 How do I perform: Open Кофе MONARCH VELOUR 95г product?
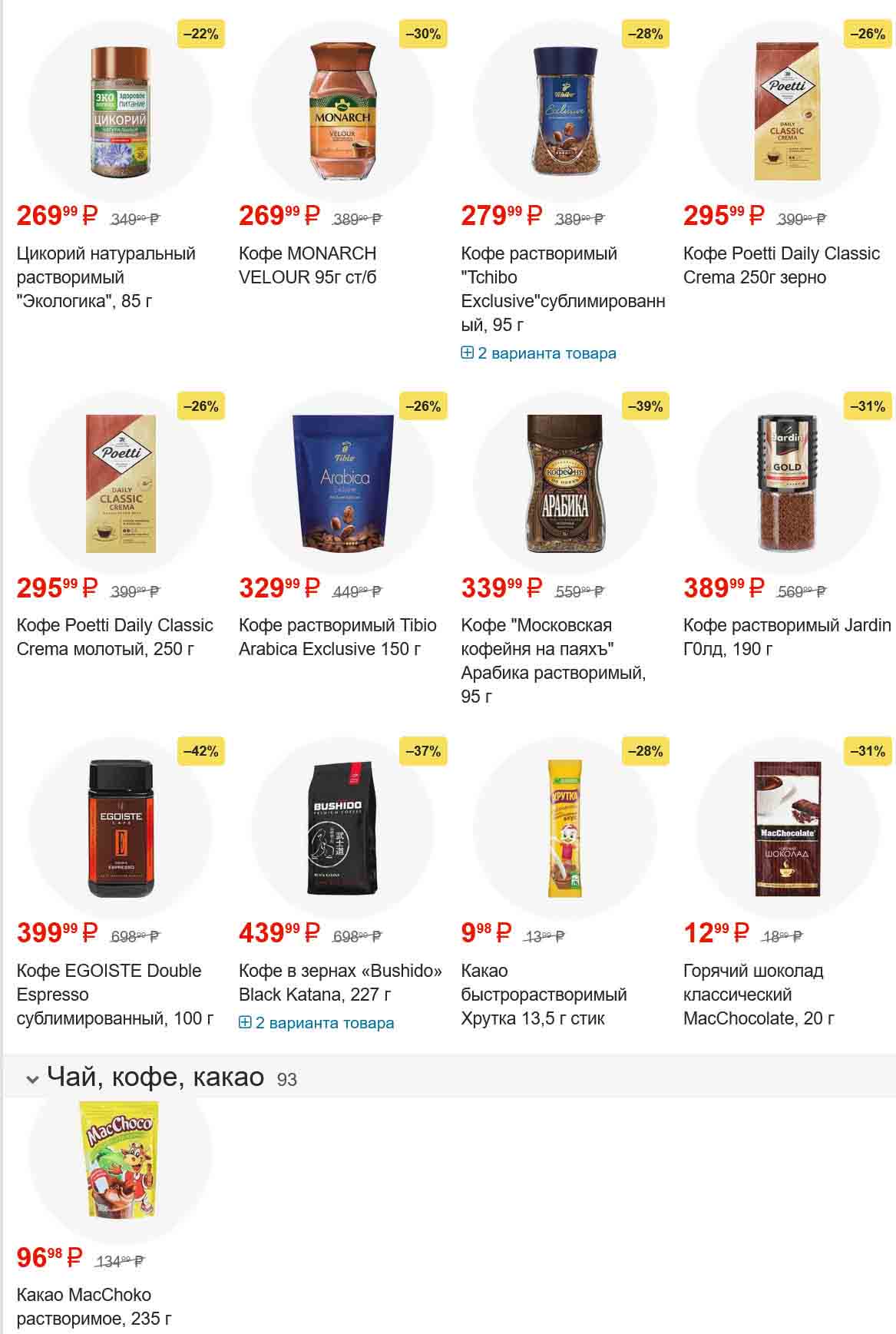[307, 265]
